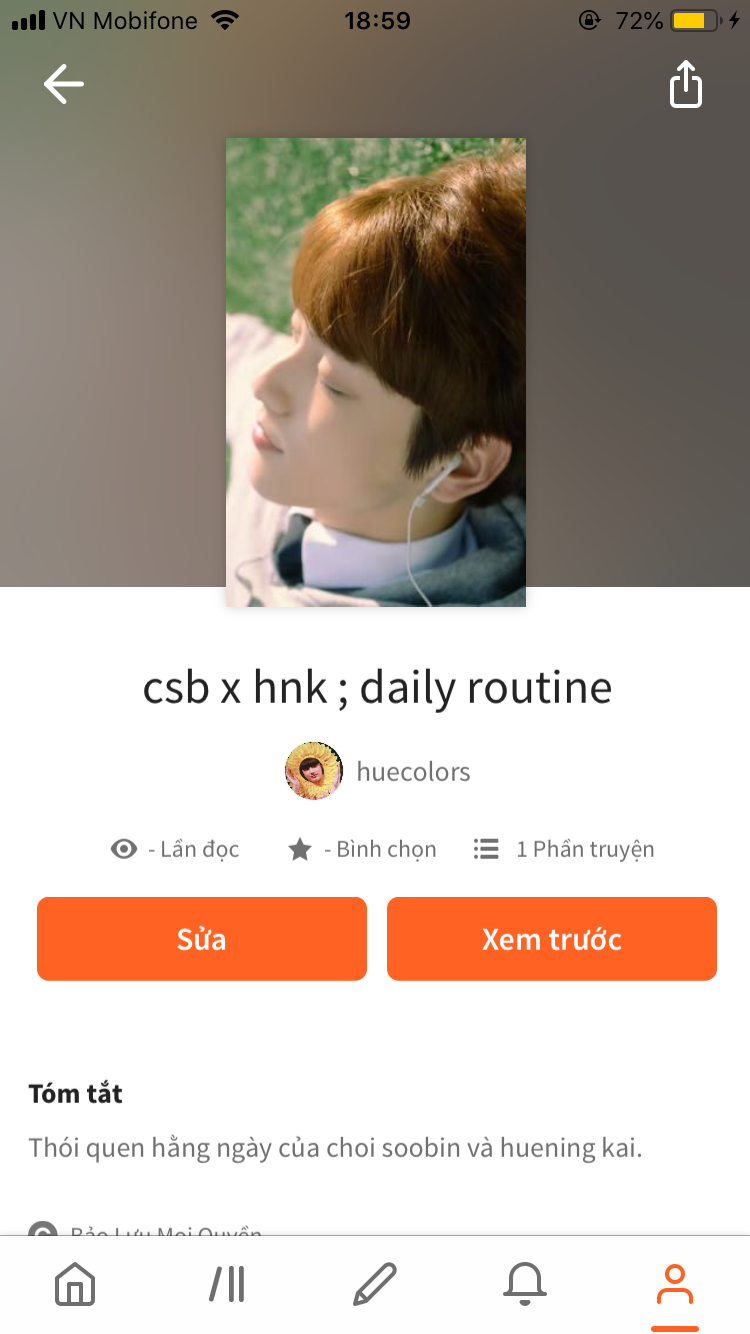Go back with the top-left arrow

tap(64, 85)
